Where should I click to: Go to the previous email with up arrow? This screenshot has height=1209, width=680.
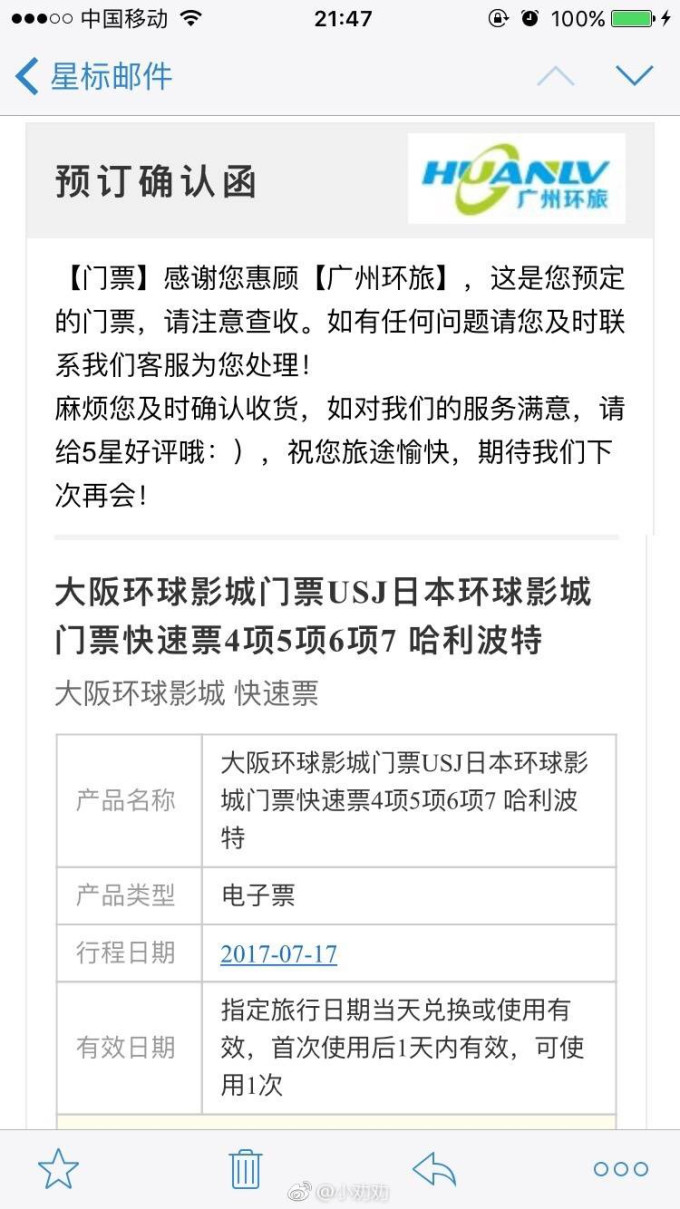[x=556, y=76]
